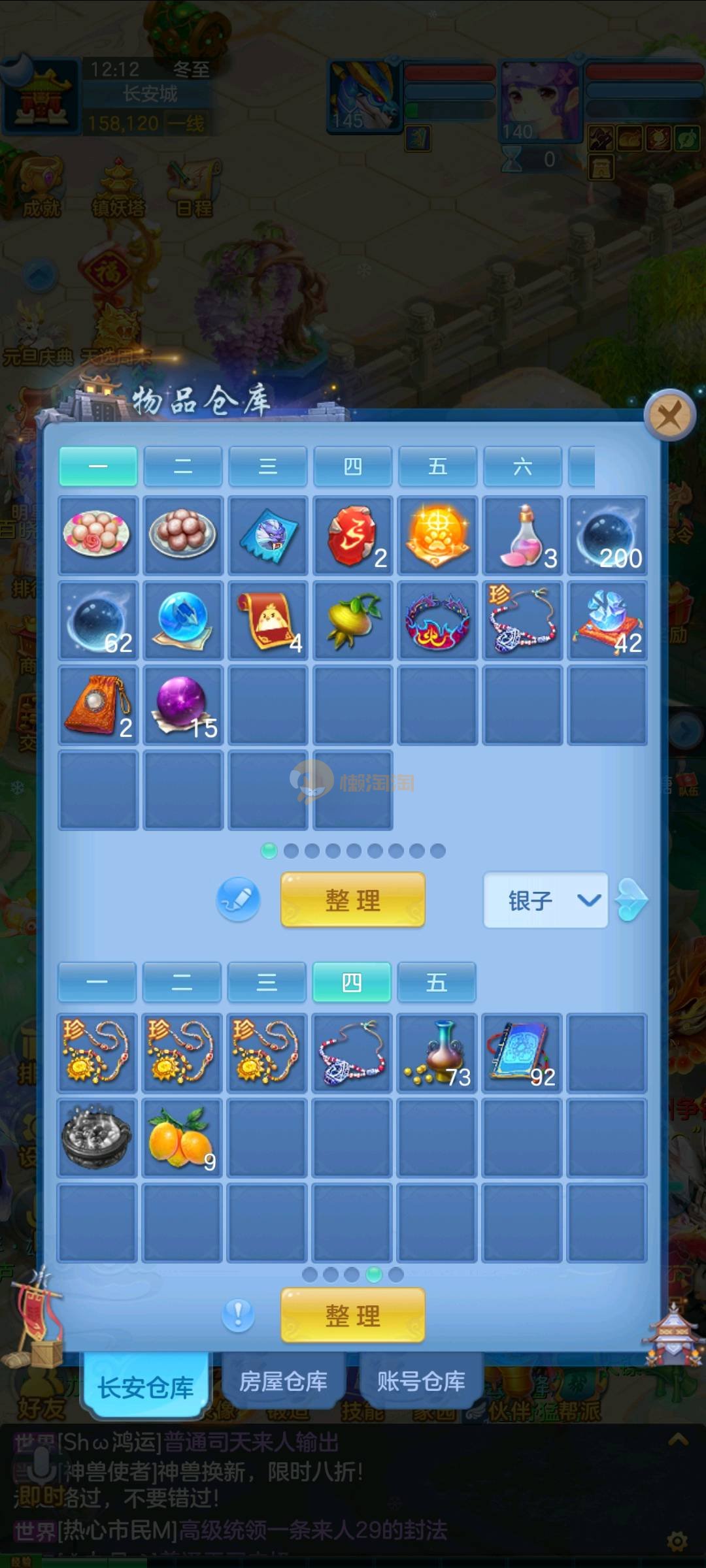Image resolution: width=706 pixels, height=1568 pixels.
Task: Tap the blue edit pencil icon
Action: pos(239,900)
